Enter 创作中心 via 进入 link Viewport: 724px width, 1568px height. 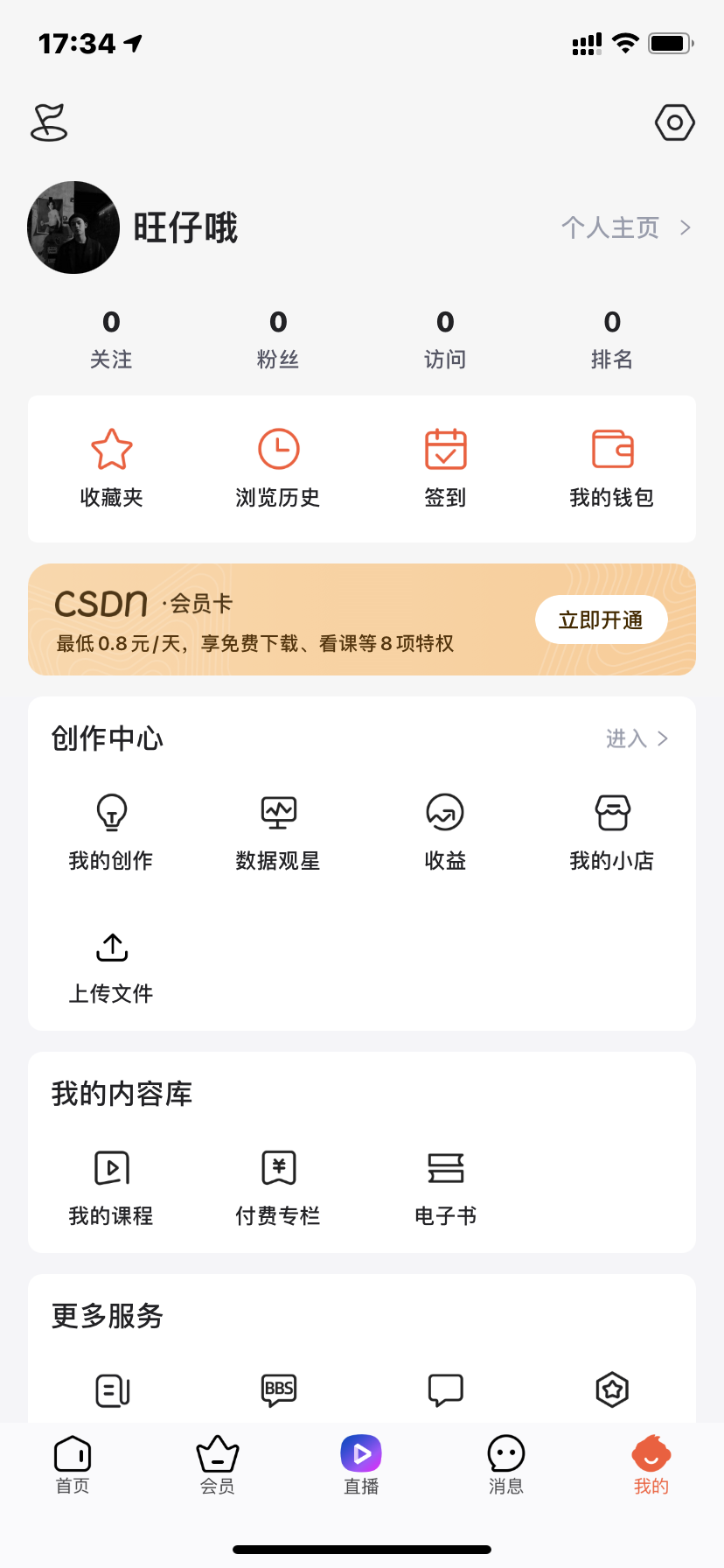click(x=637, y=738)
